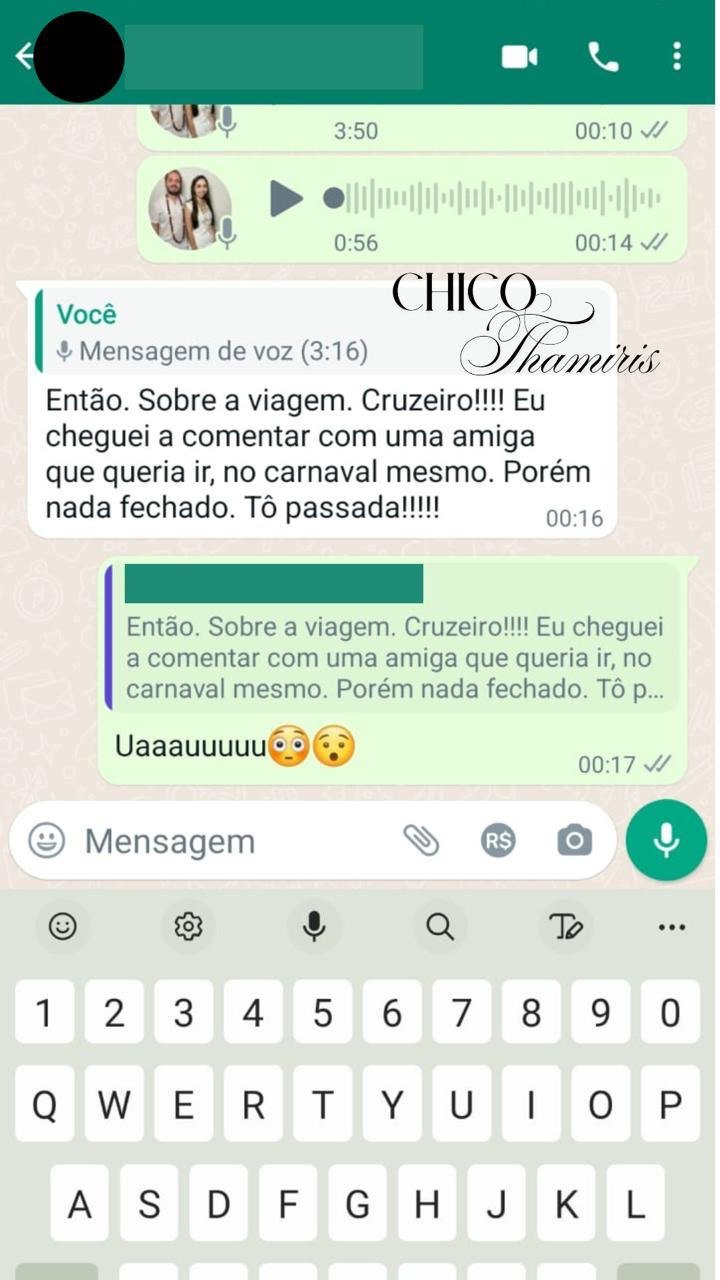Expand keyboard toolbar more options
720x1280 pixels.
tap(671, 927)
